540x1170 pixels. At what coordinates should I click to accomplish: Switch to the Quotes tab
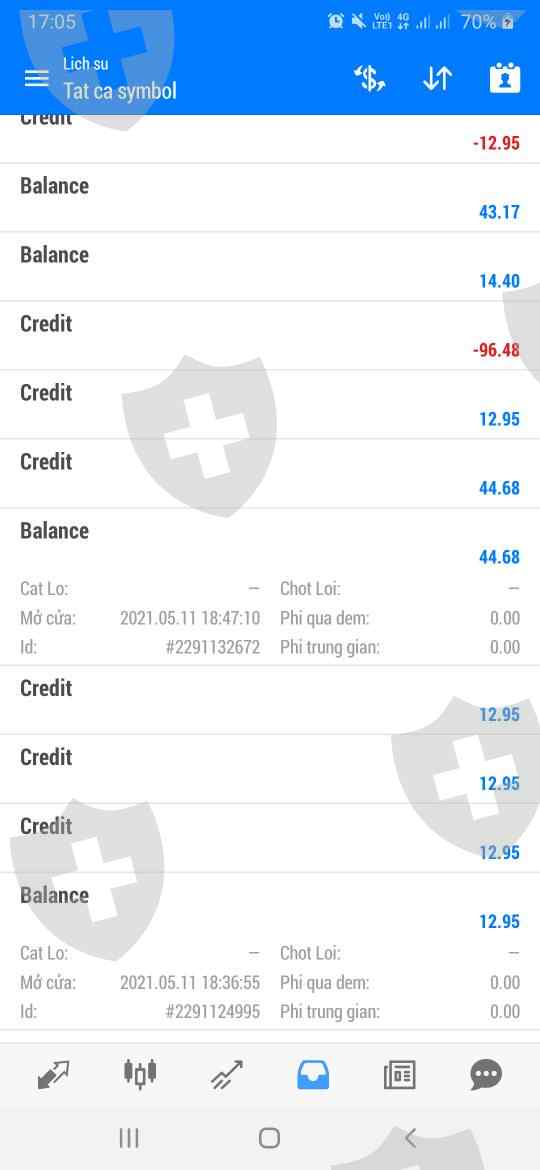(53, 1074)
